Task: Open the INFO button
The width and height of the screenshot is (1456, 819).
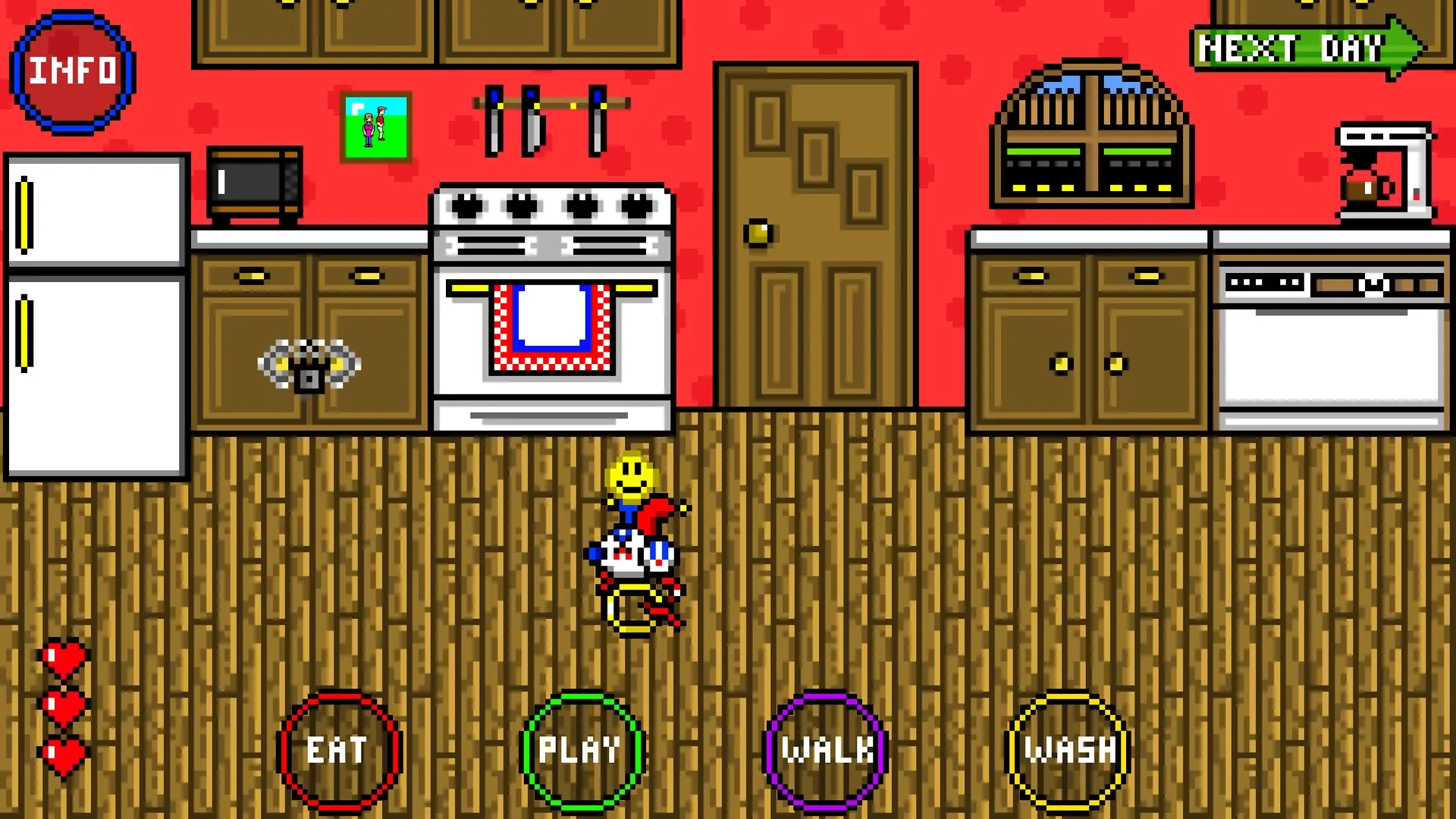Action: pos(73,71)
